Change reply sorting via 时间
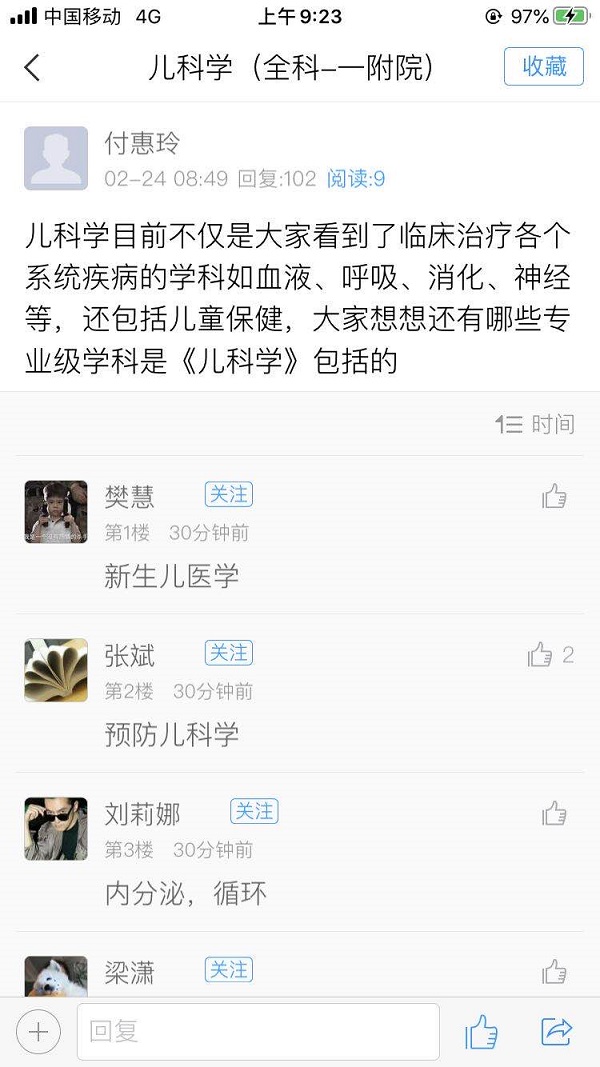Image resolution: width=600 pixels, height=1067 pixels. 536,424
